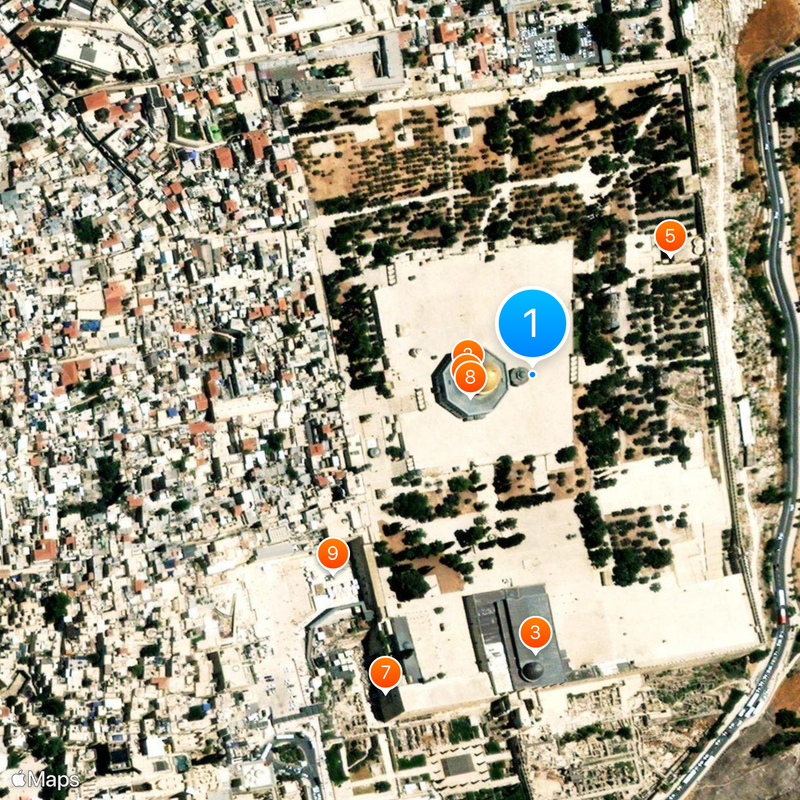Image resolution: width=800 pixels, height=800 pixels.
Task: Select the blue pin numbered 1
Action: (x=532, y=323)
